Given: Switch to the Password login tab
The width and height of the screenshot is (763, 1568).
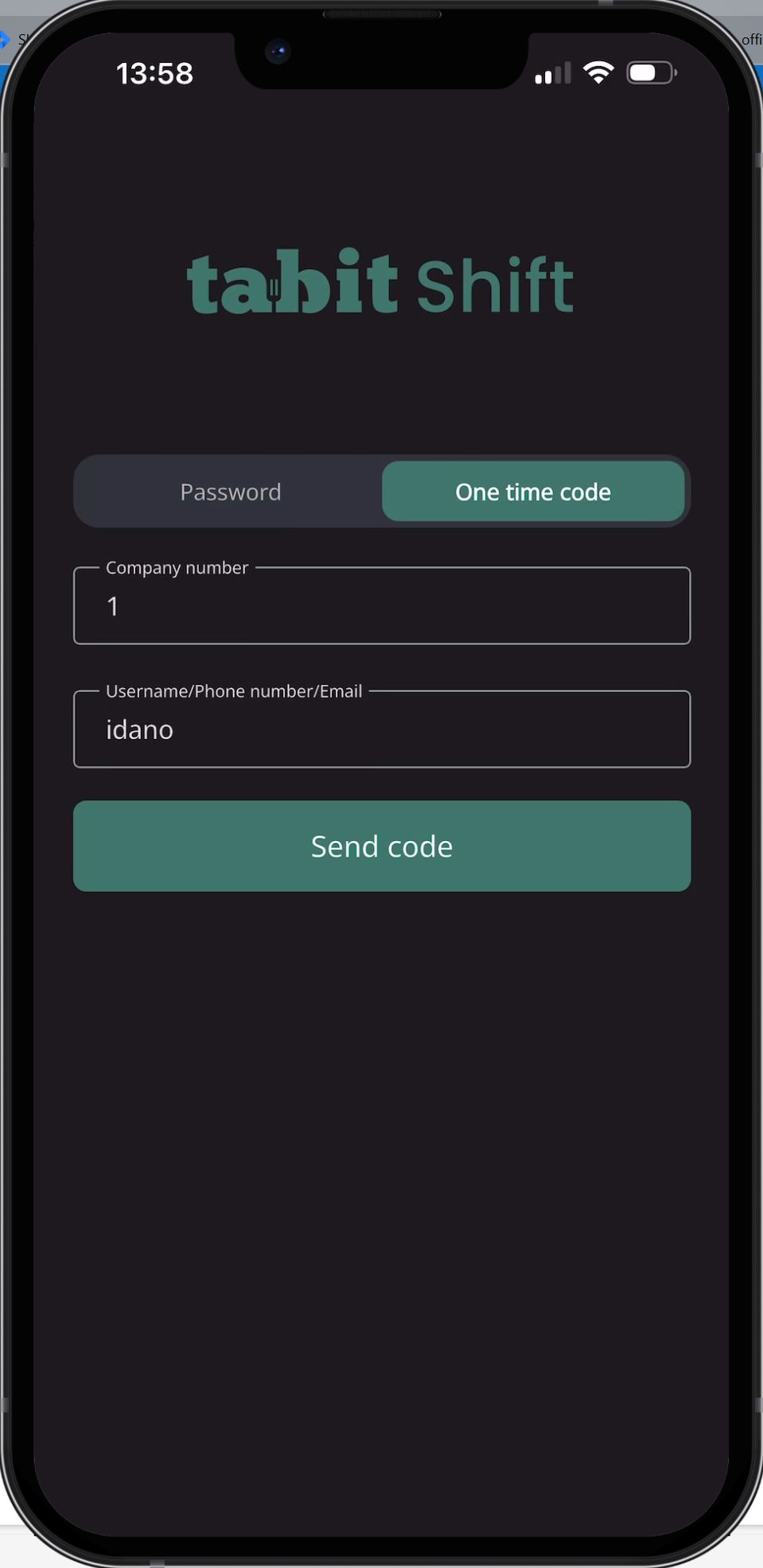Looking at the screenshot, I should coord(230,492).
